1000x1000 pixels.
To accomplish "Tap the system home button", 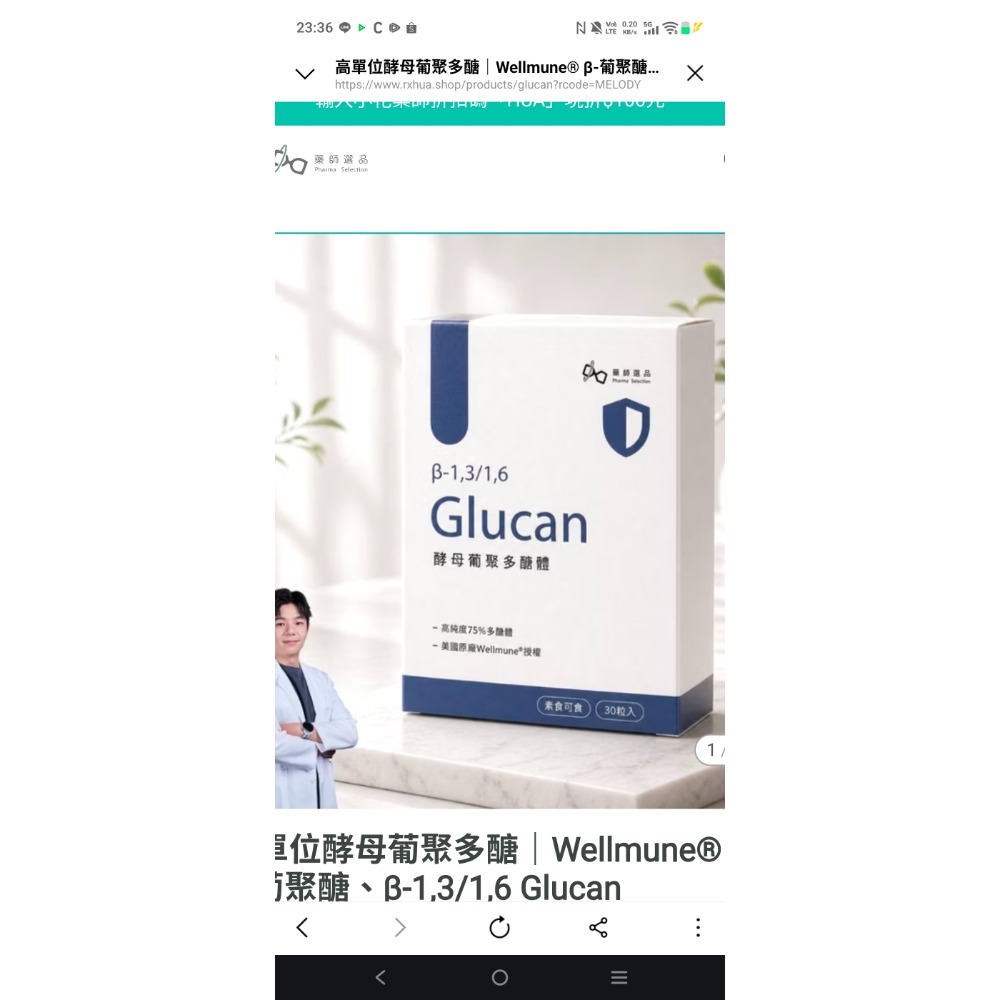I will pos(500,977).
